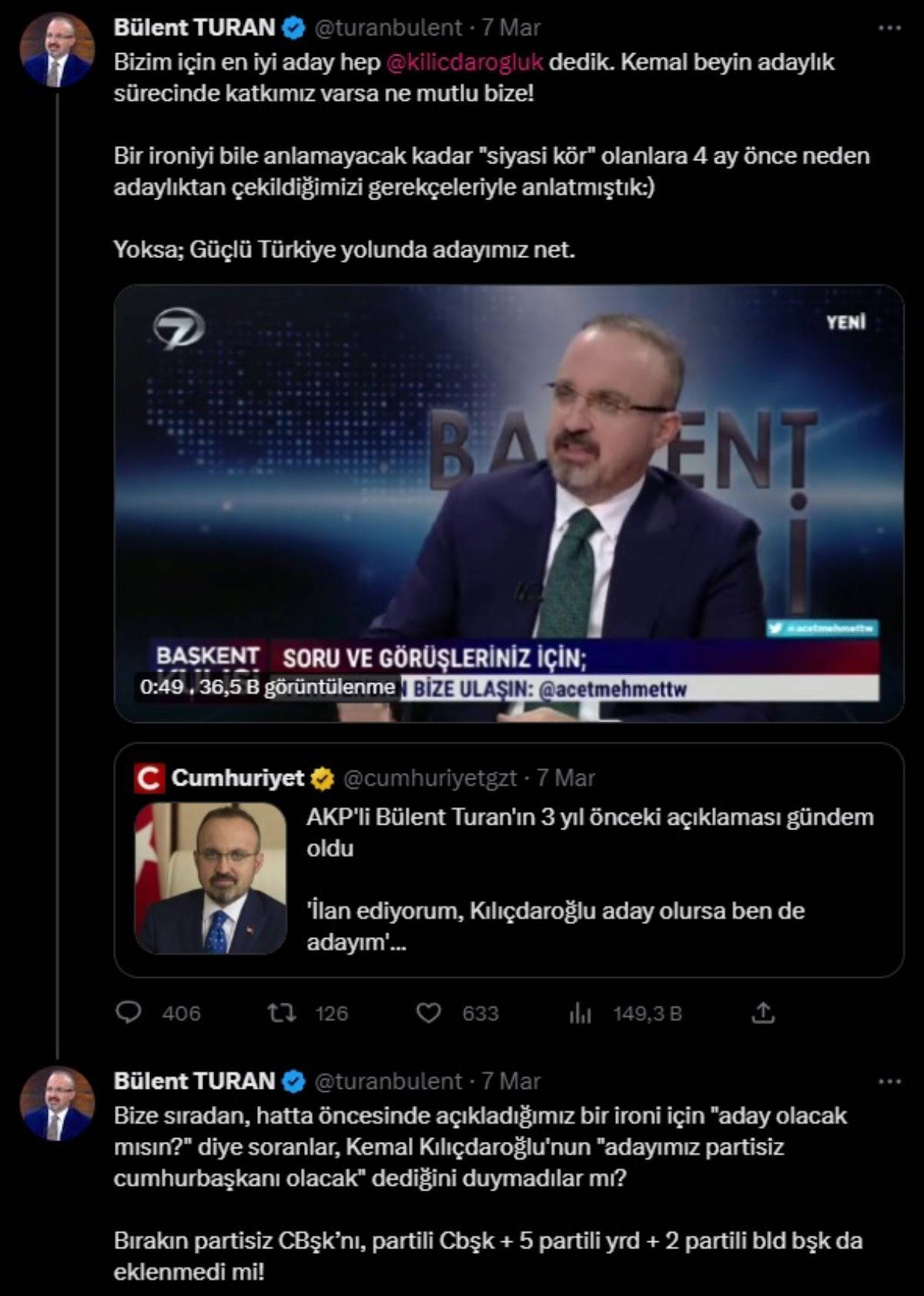
Task: Play the Başkent Kulisi video
Action: pyautogui.click(x=508, y=504)
